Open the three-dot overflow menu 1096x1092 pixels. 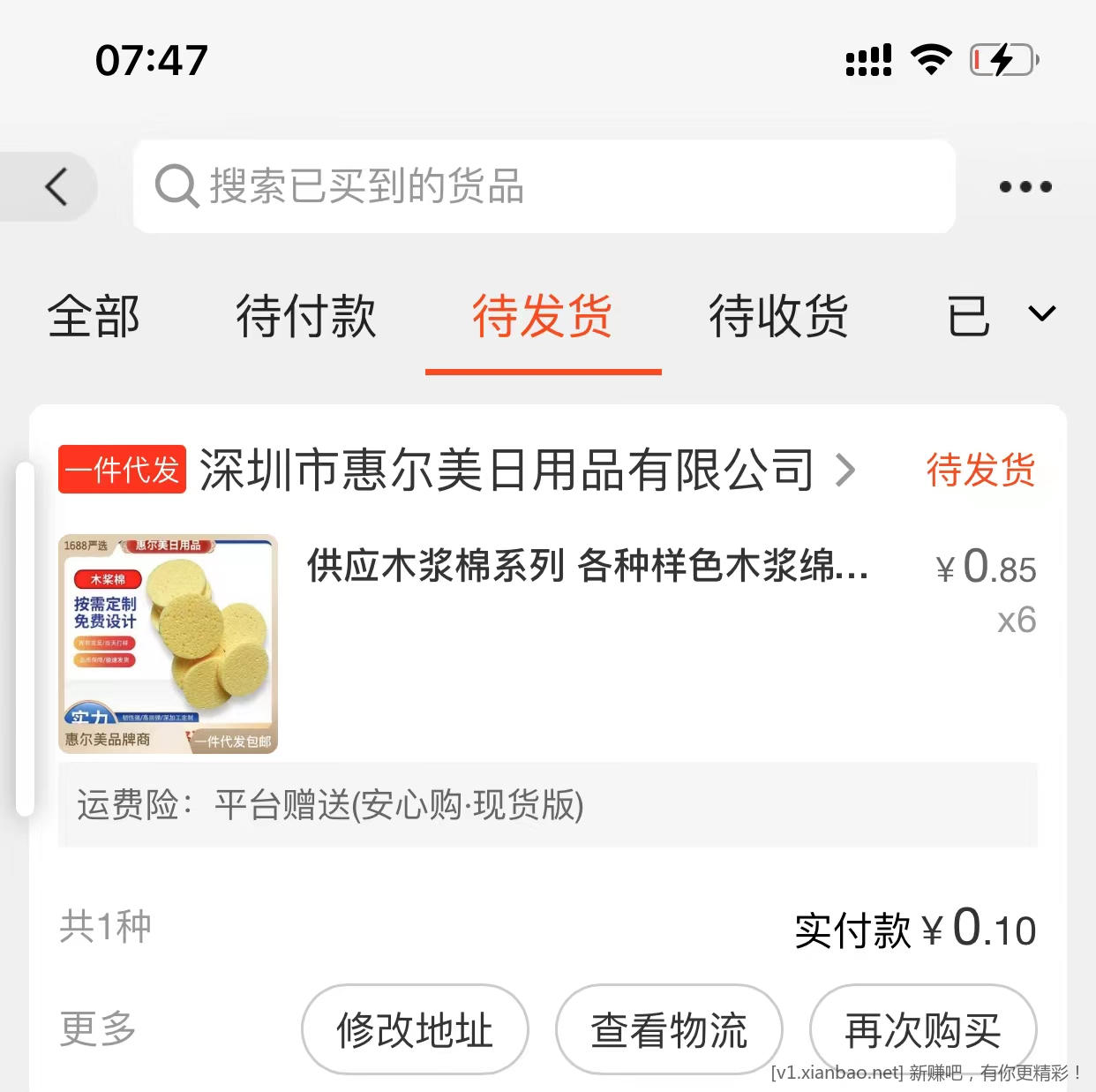coord(1025,187)
